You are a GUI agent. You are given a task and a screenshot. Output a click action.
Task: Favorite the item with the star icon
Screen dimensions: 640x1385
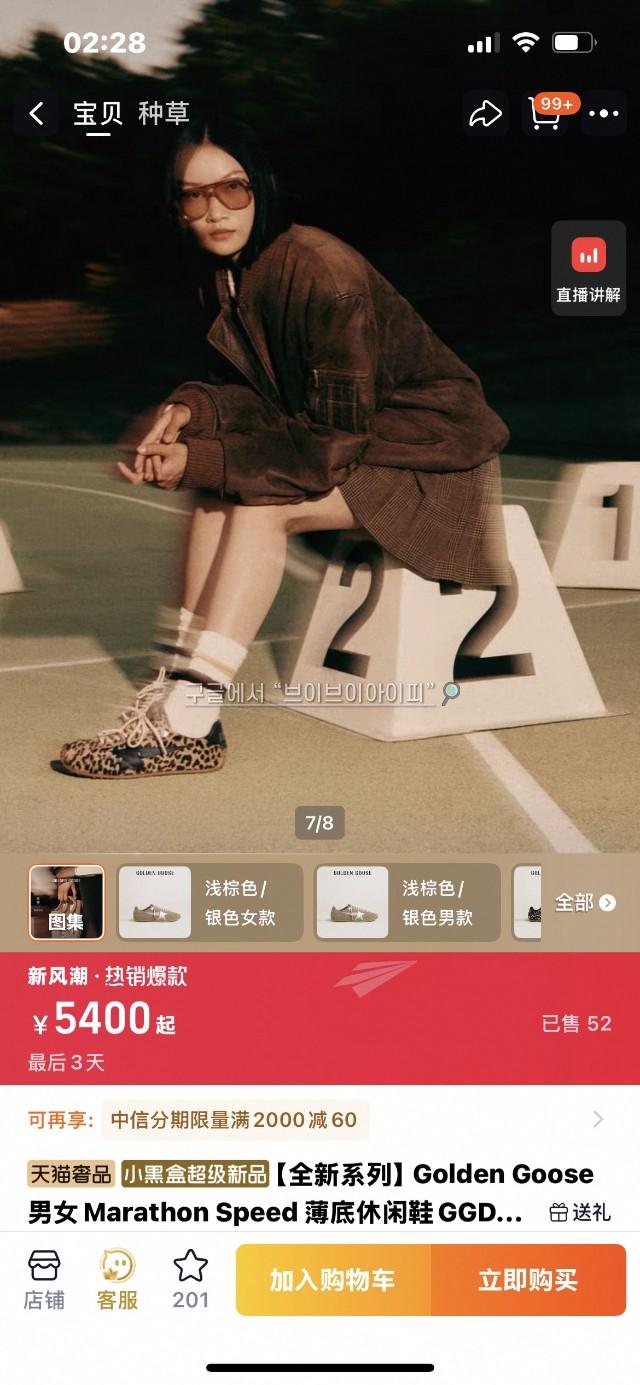tap(190, 1279)
